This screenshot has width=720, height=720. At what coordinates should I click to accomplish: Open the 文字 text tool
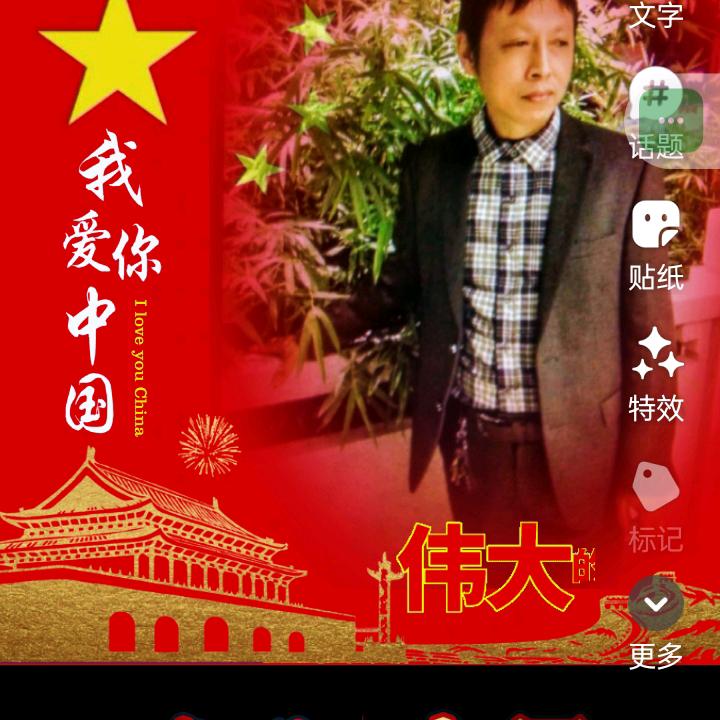[656, 15]
